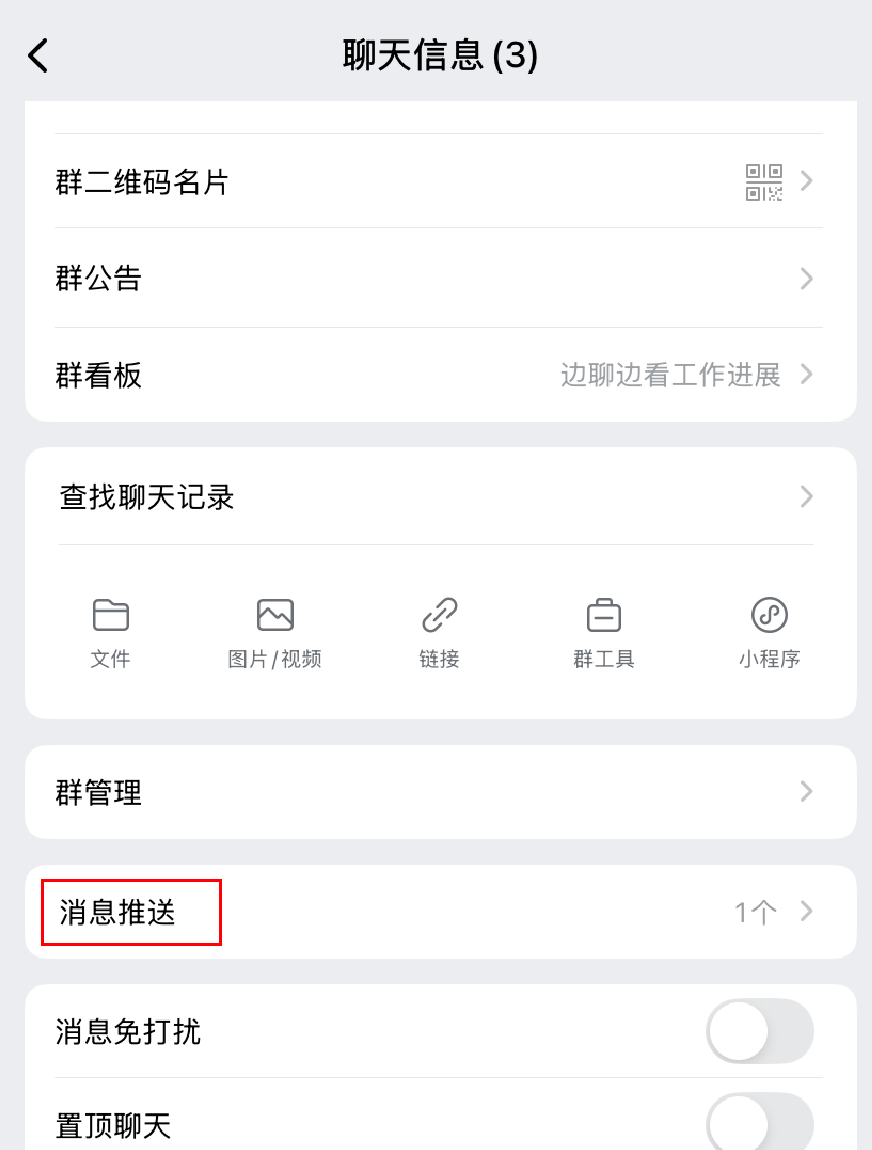Go back from the 聊天信息 page
This screenshot has height=1150, width=872.
coord(38,56)
